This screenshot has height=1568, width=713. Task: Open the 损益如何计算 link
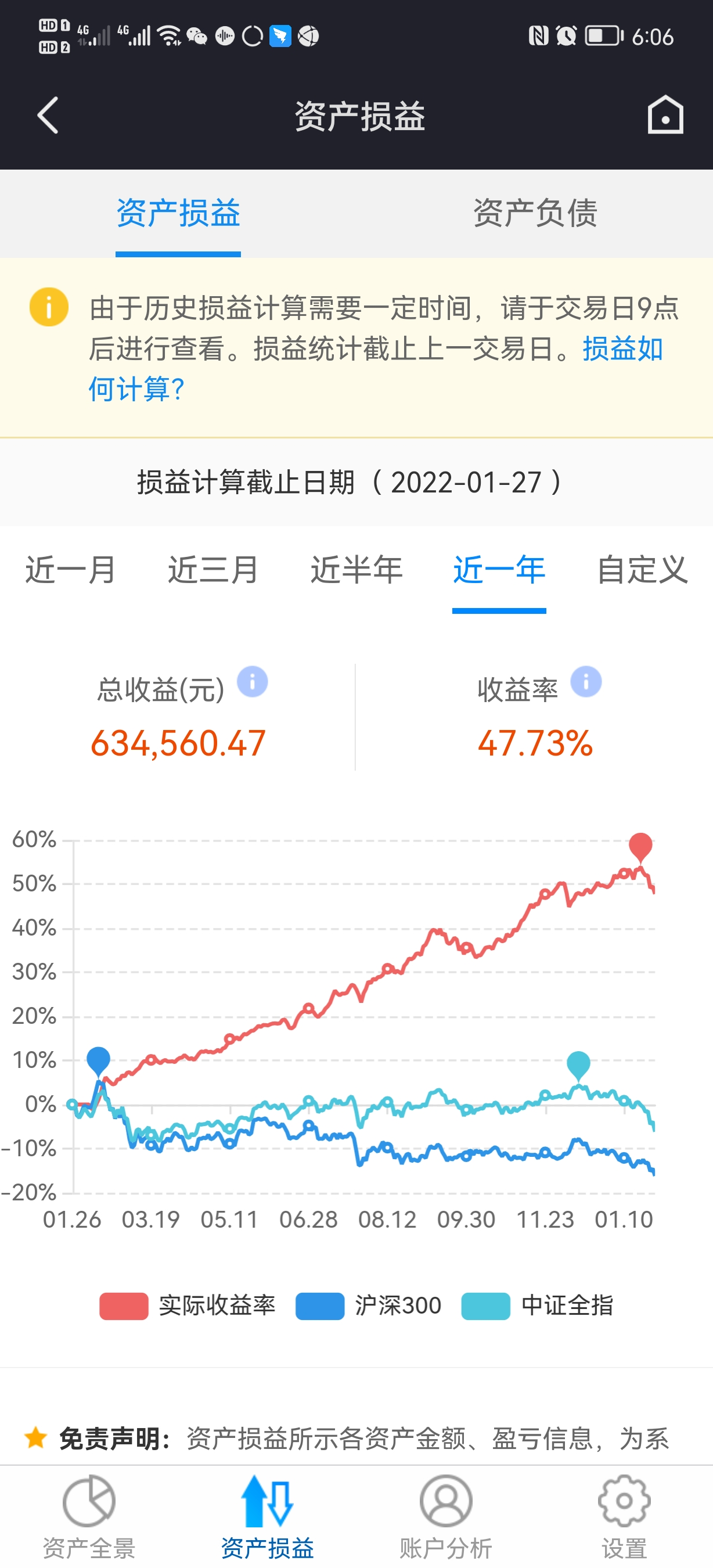374,369
